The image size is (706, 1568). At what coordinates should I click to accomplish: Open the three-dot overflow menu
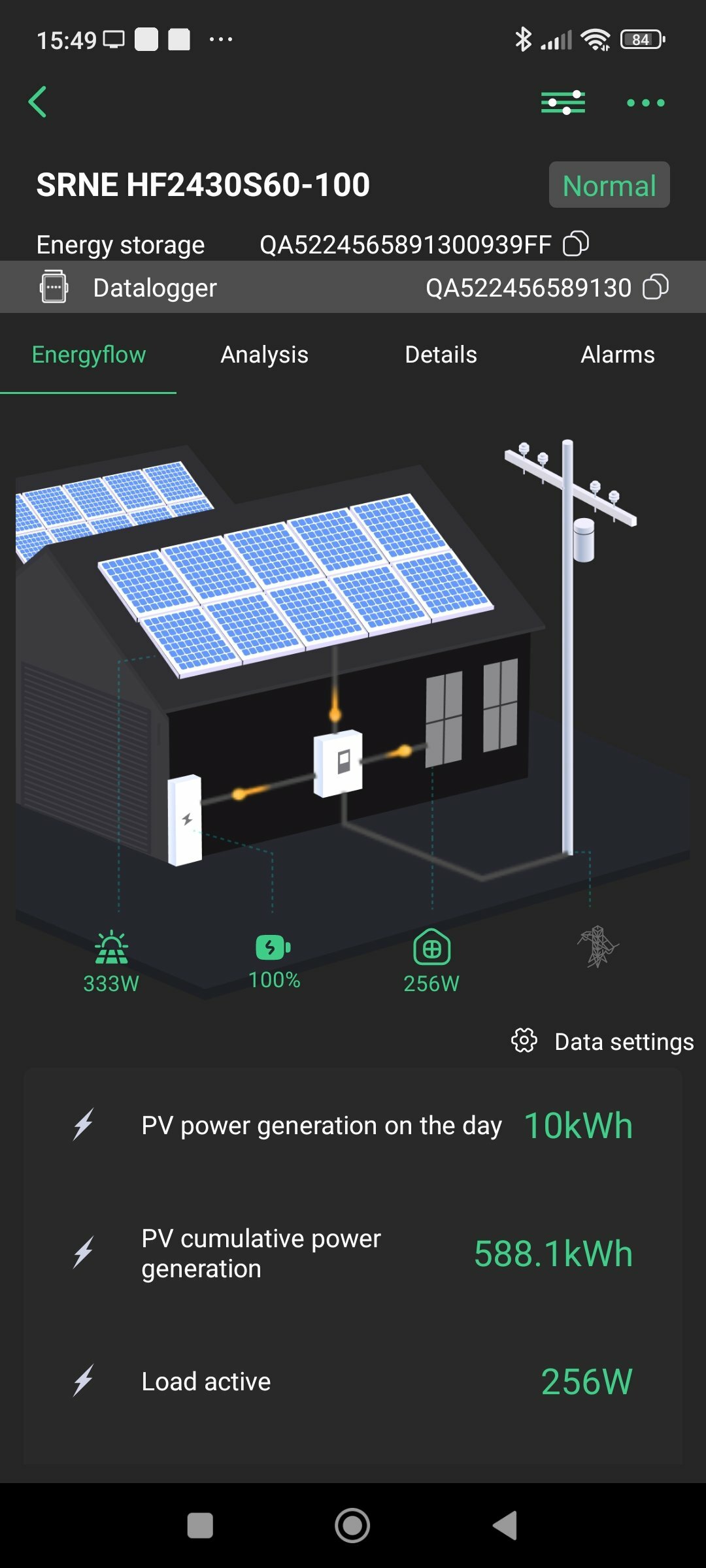click(646, 103)
